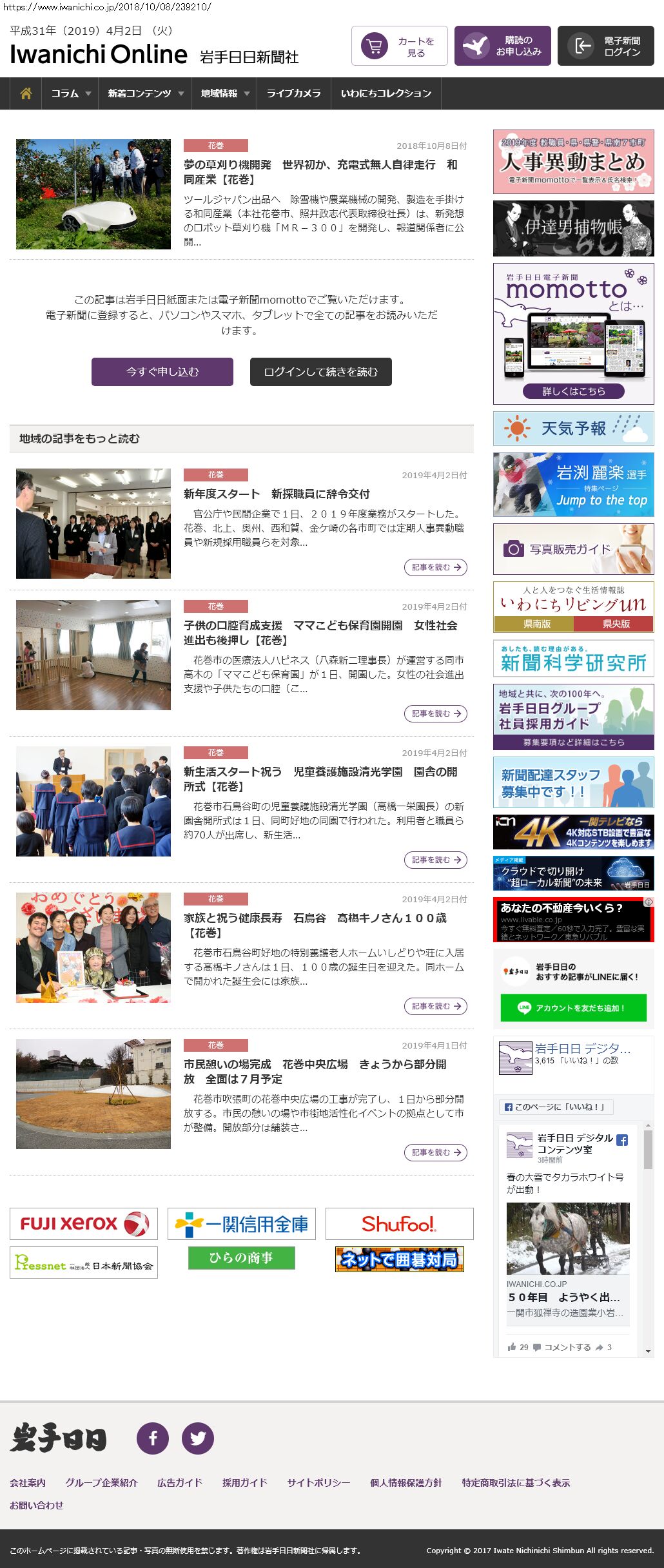Go to the home icon in the nav bar
This screenshot has height=1568, width=664.
(x=26, y=93)
